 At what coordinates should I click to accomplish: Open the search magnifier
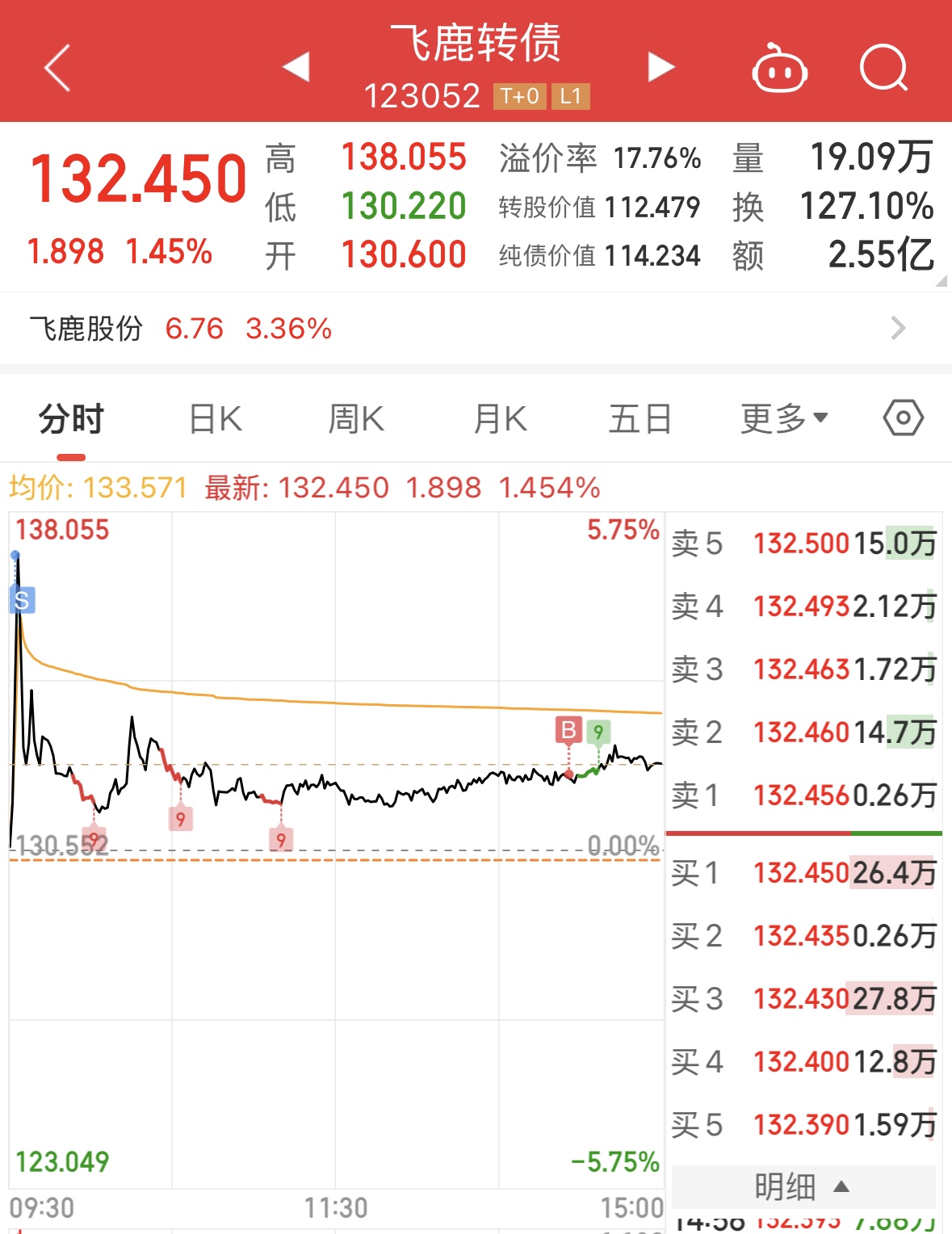(883, 68)
